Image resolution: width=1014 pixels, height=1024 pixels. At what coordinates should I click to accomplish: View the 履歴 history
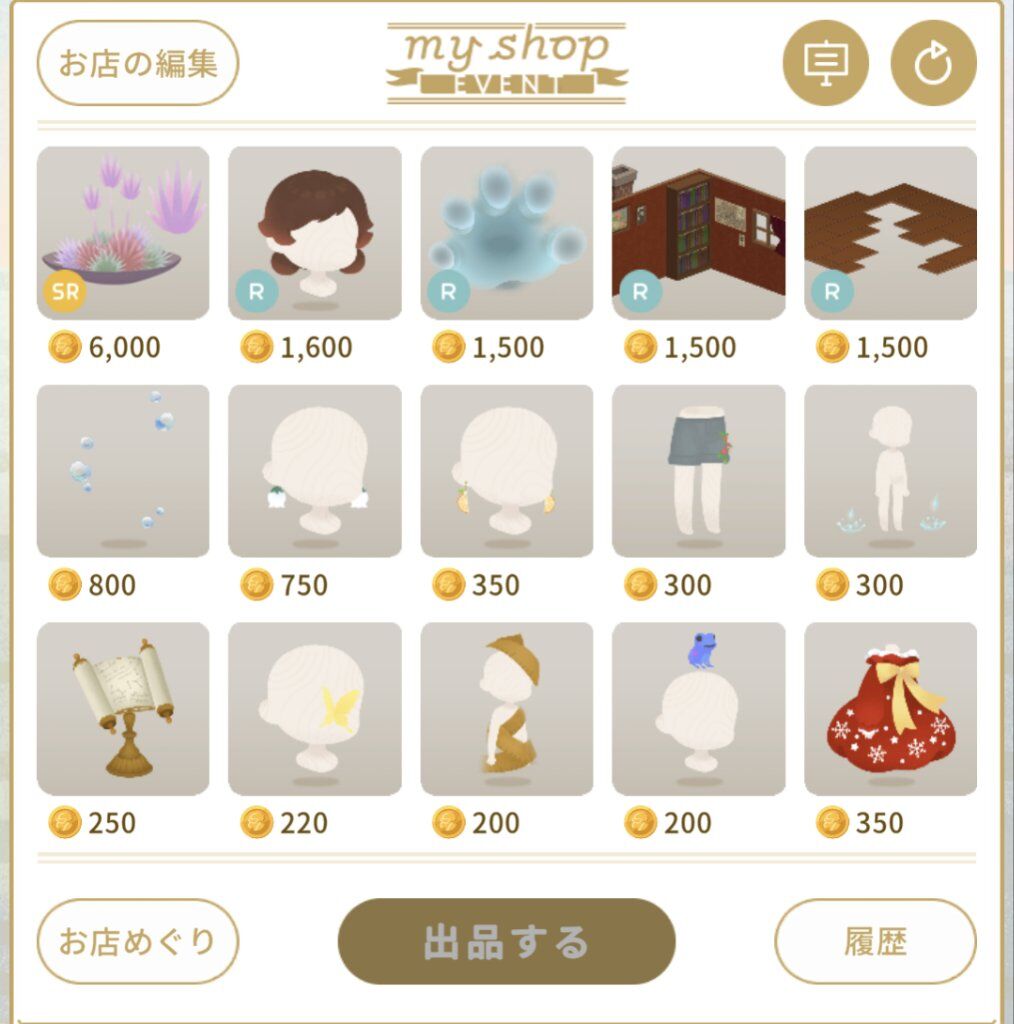(875, 941)
